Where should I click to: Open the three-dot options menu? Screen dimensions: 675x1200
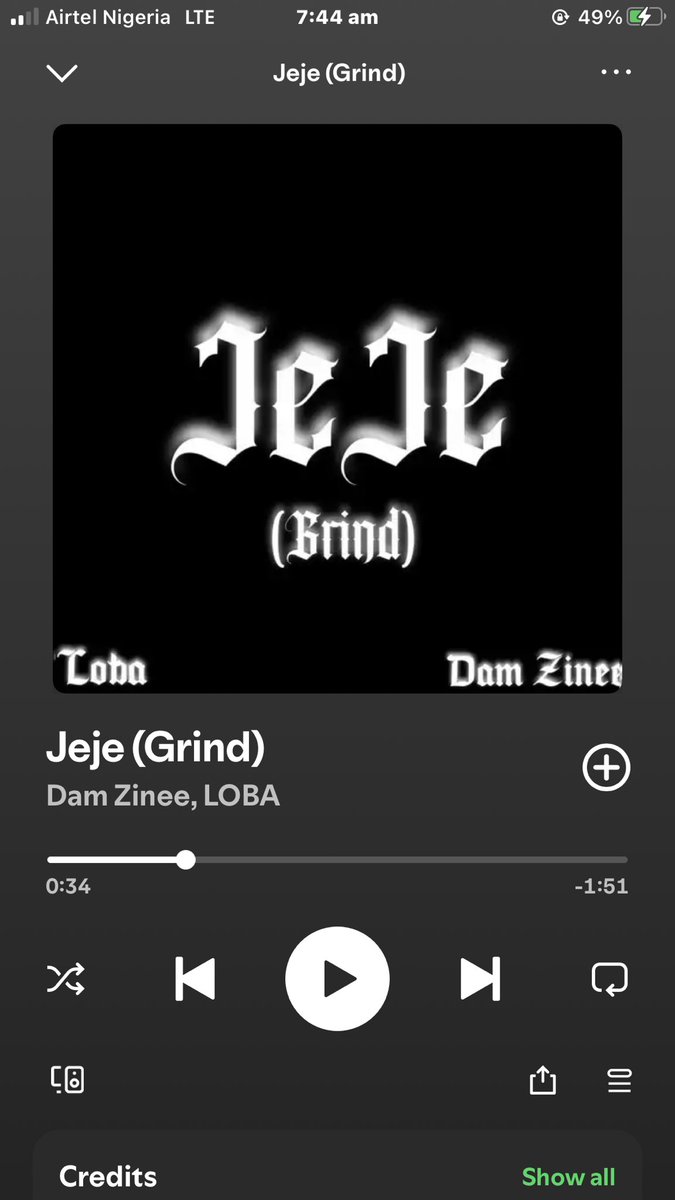tap(615, 73)
